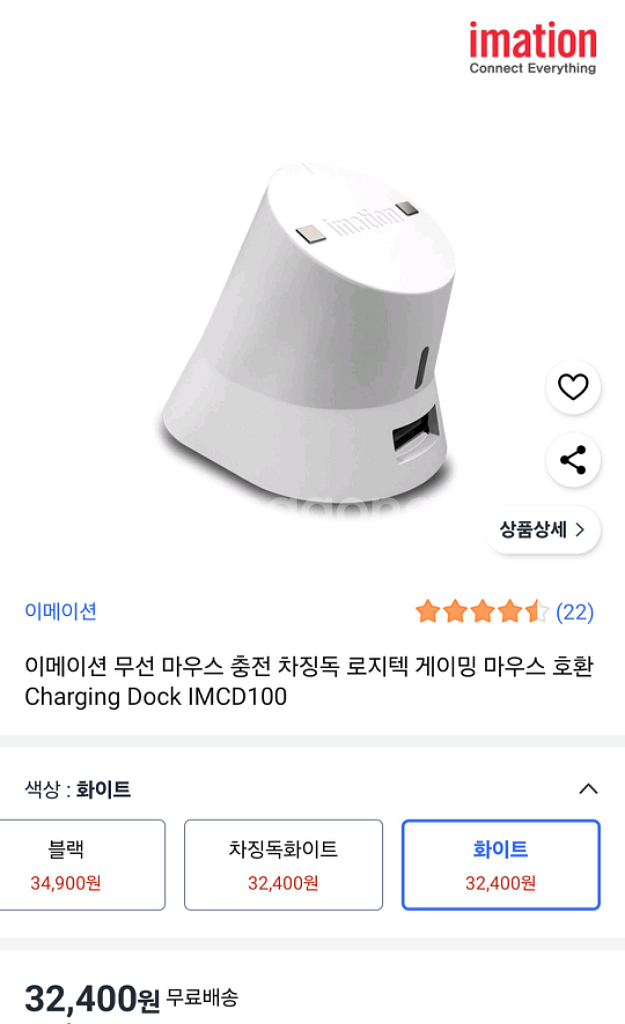
Task: View the 22 customer reviews
Action: click(574, 612)
